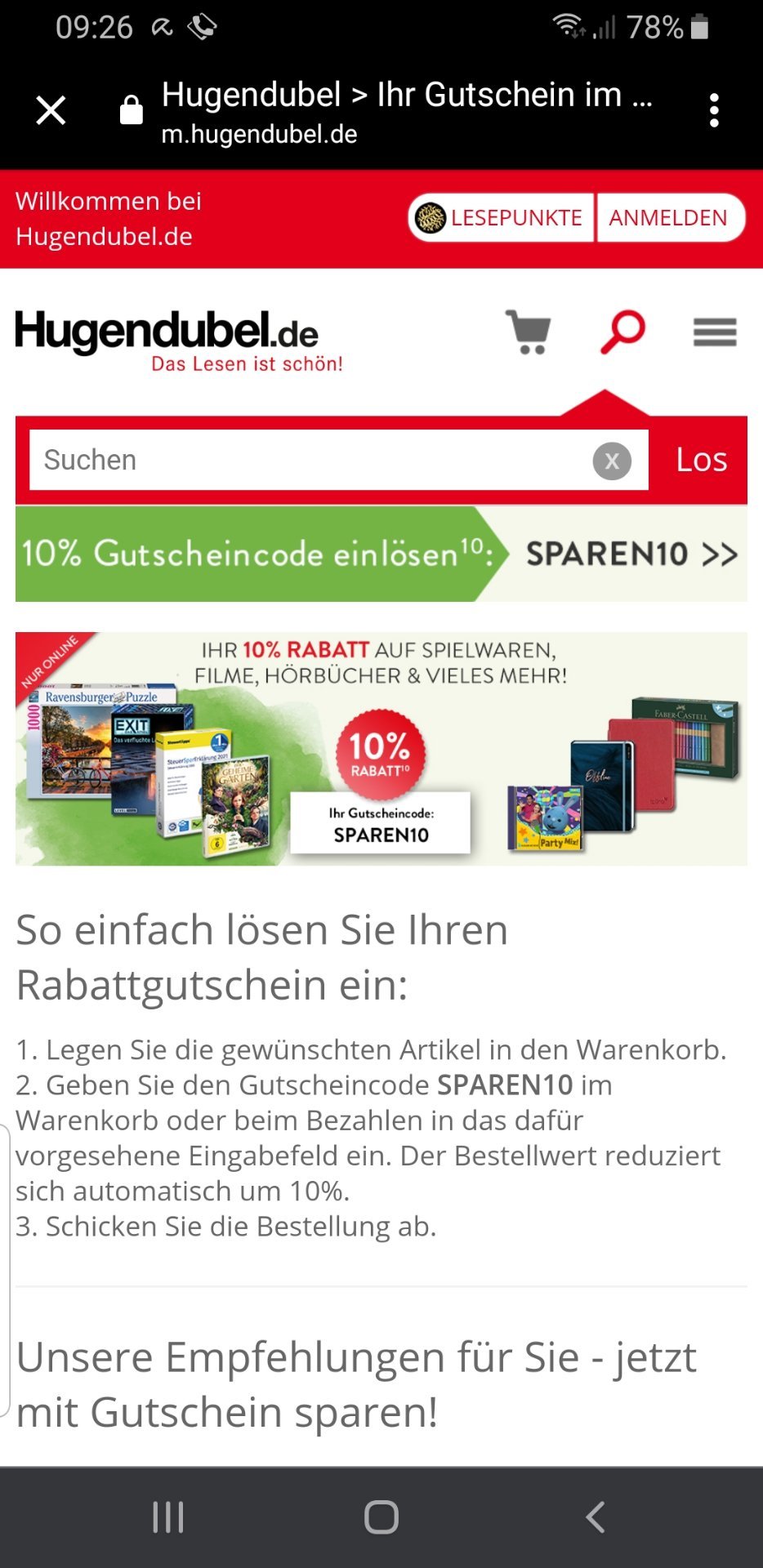Open recent apps from the navigation bar

click(x=168, y=1517)
